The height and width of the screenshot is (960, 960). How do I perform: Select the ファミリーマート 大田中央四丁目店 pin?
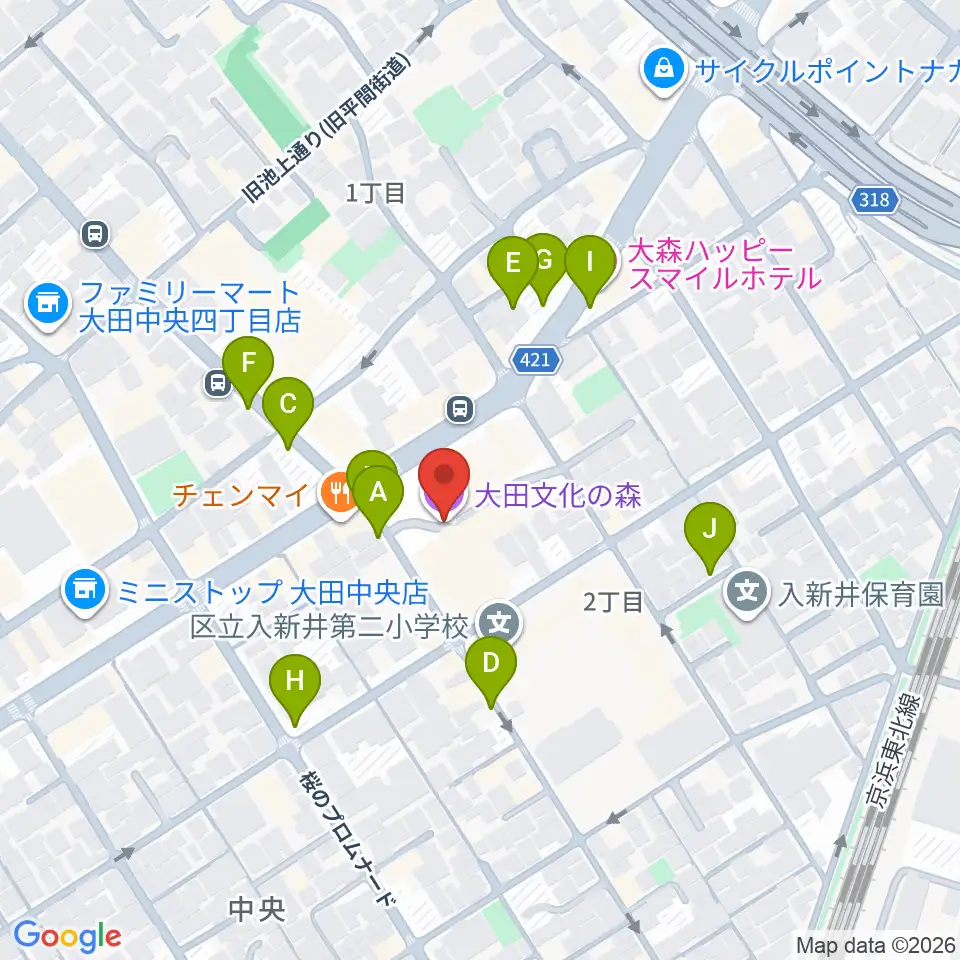[48, 304]
